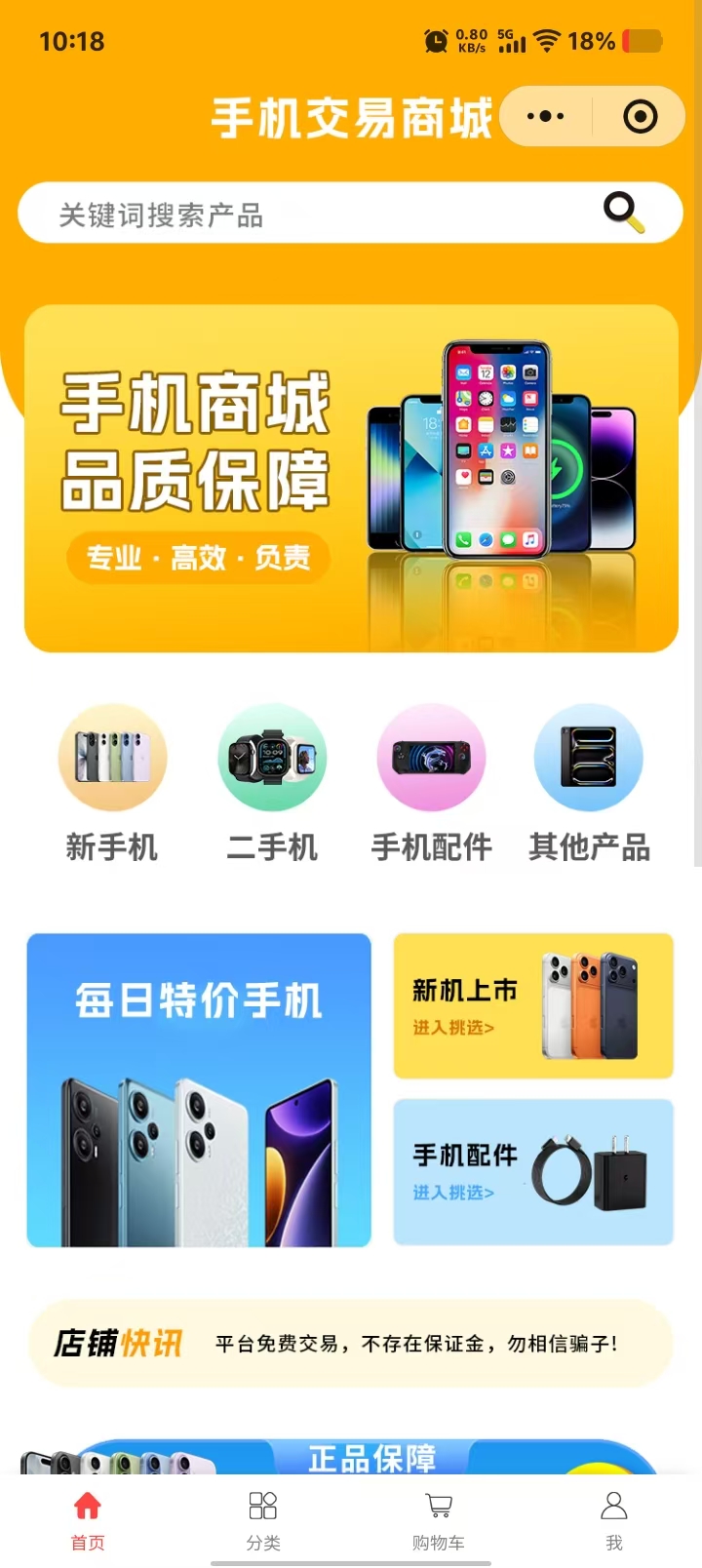The image size is (702, 1568).
Task: Open the 手机商城 品质保障 banner
Action: tap(351, 478)
